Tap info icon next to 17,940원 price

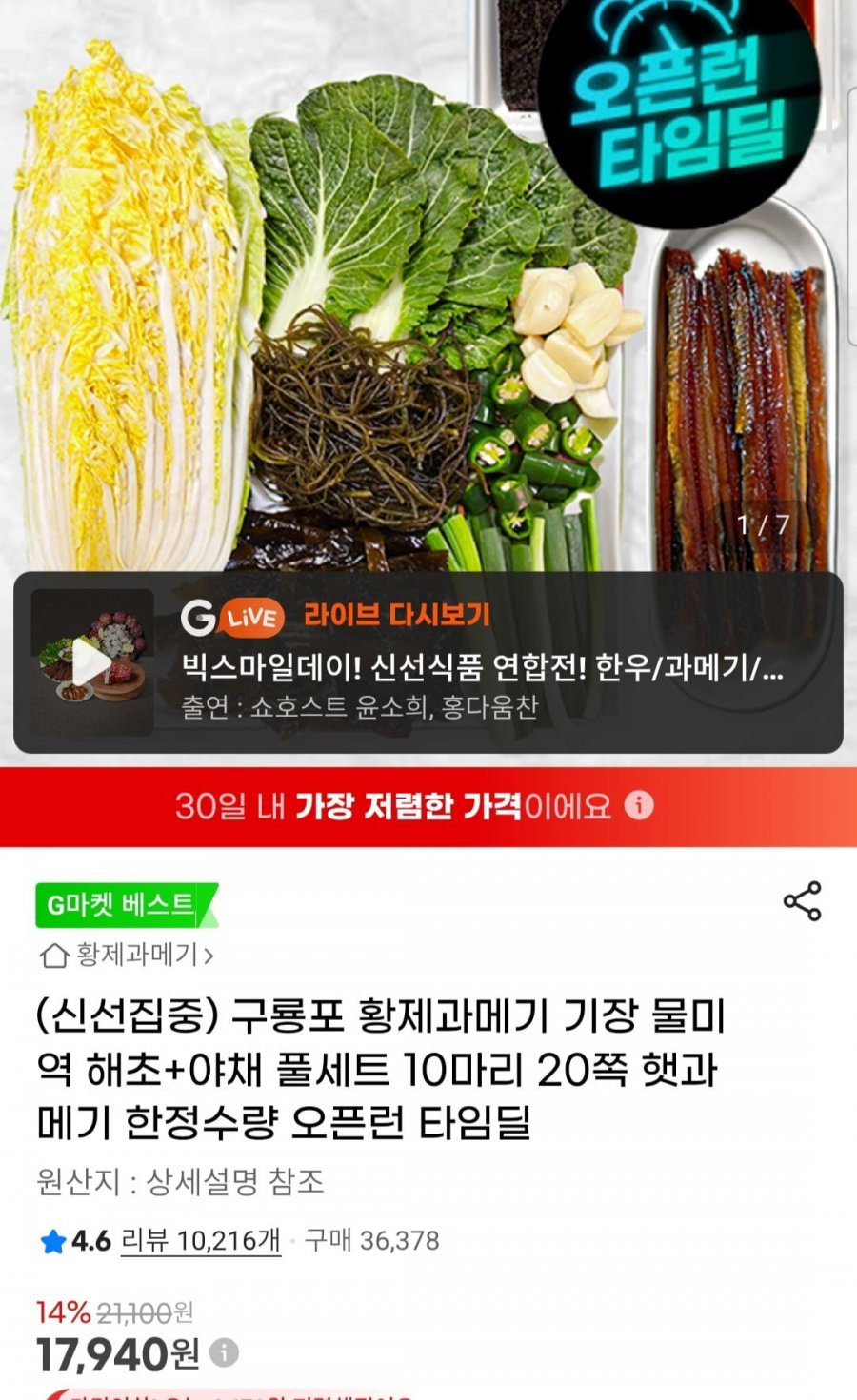pyautogui.click(x=224, y=1352)
